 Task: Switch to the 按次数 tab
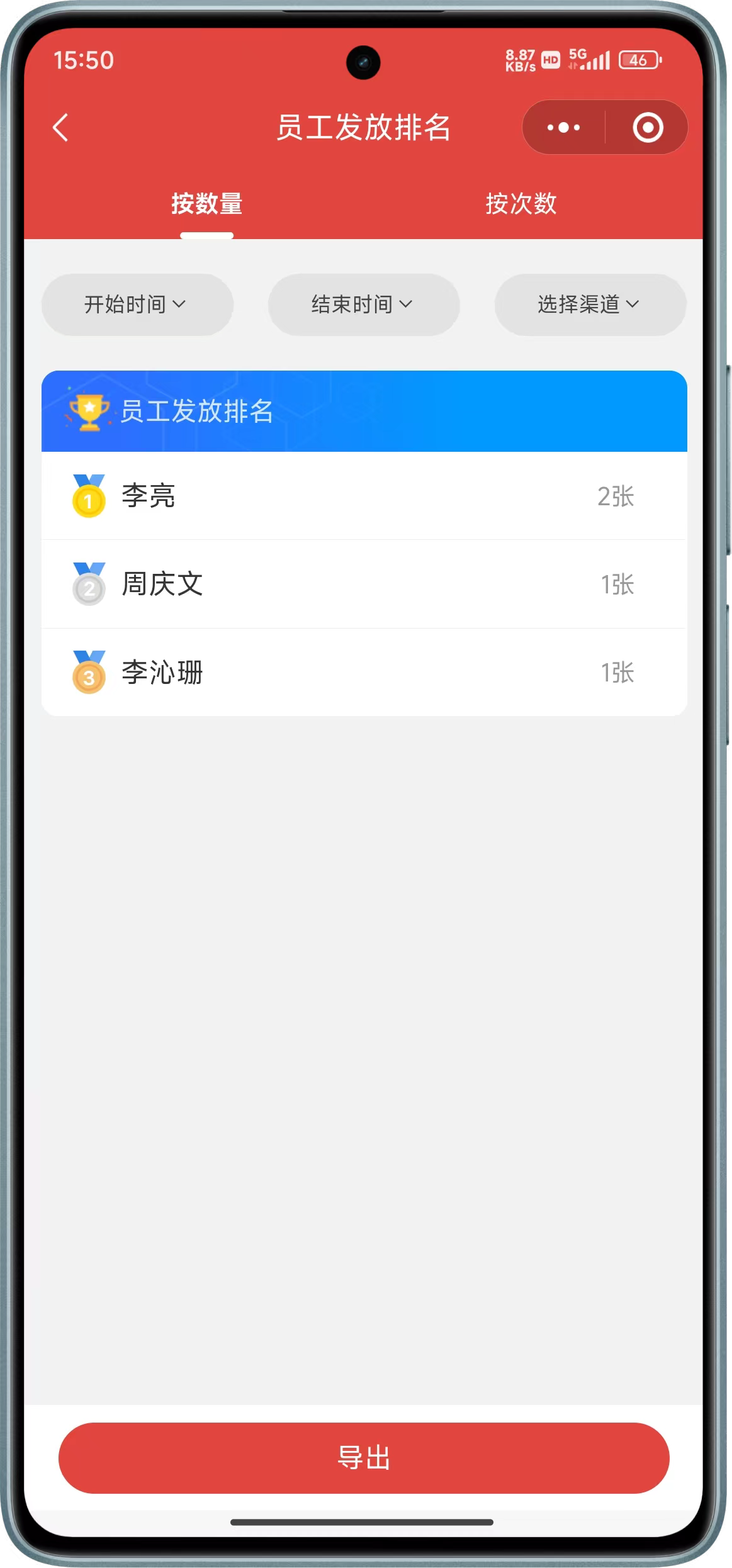(521, 204)
